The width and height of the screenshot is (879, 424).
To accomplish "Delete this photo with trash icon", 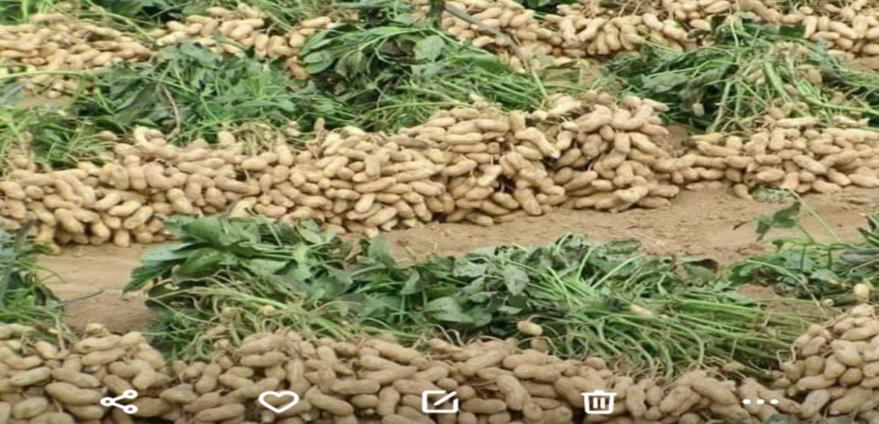I will 598,402.
